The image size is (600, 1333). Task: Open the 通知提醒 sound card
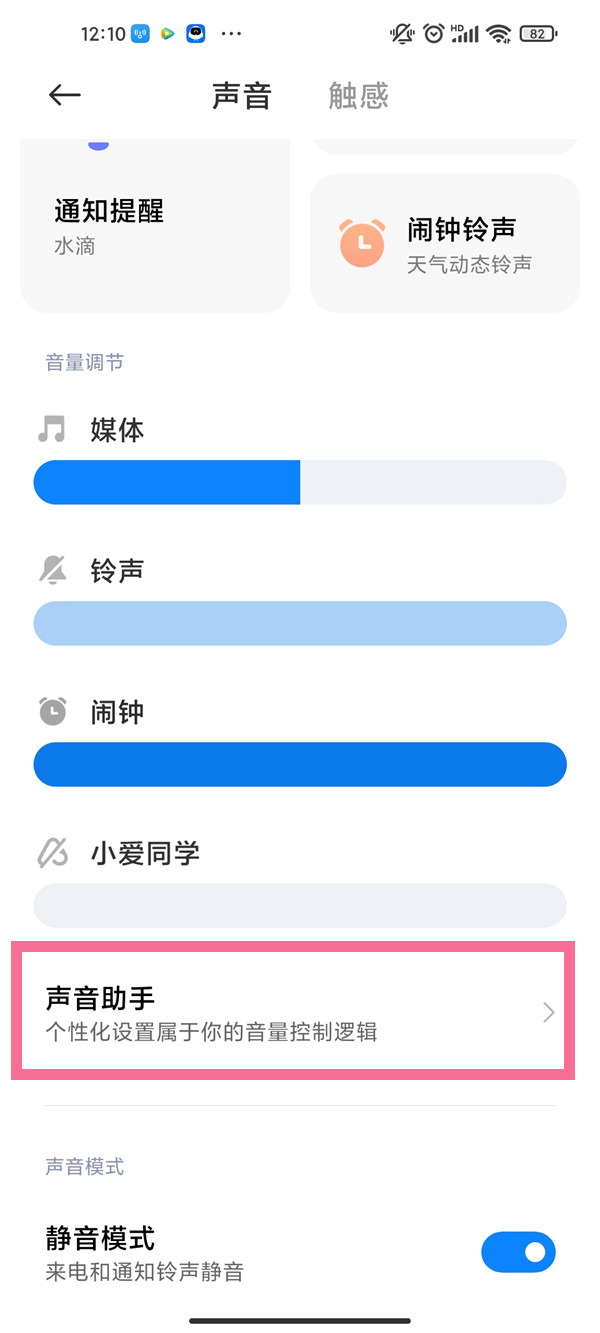point(155,228)
